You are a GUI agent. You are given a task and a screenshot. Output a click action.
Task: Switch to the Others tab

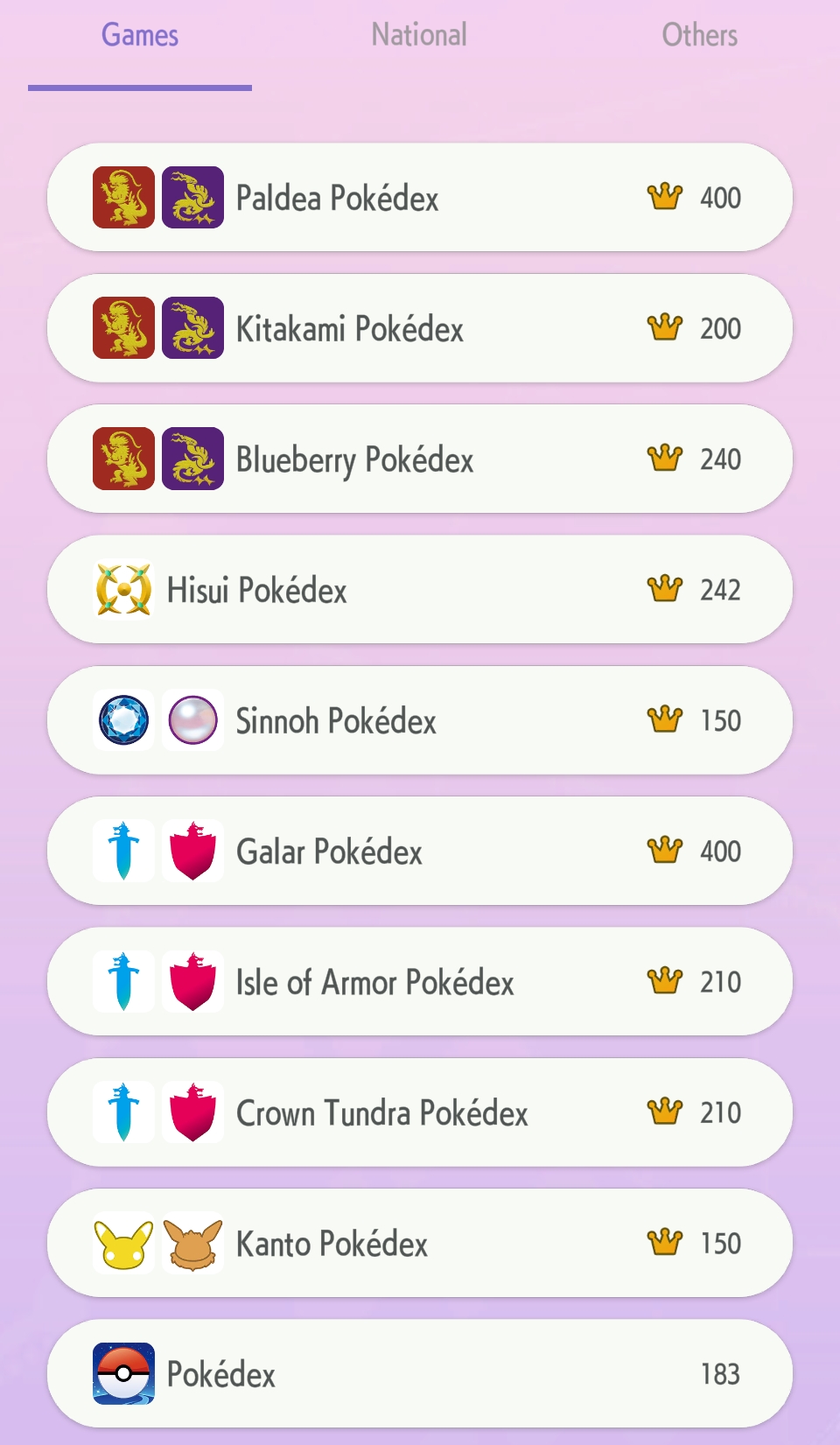[699, 35]
